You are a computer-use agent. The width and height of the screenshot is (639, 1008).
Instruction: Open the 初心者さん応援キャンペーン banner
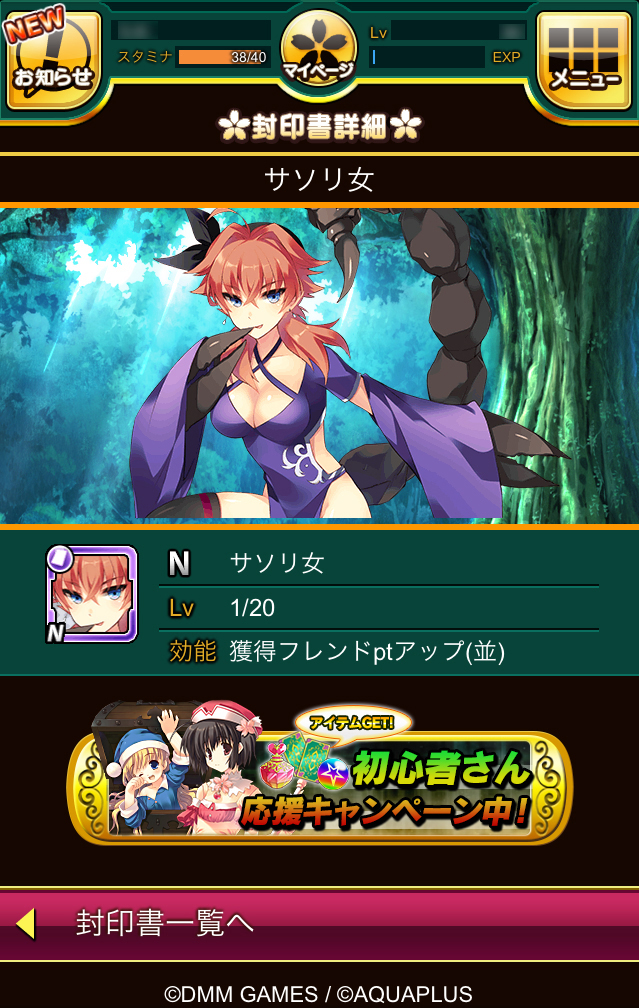320,774
